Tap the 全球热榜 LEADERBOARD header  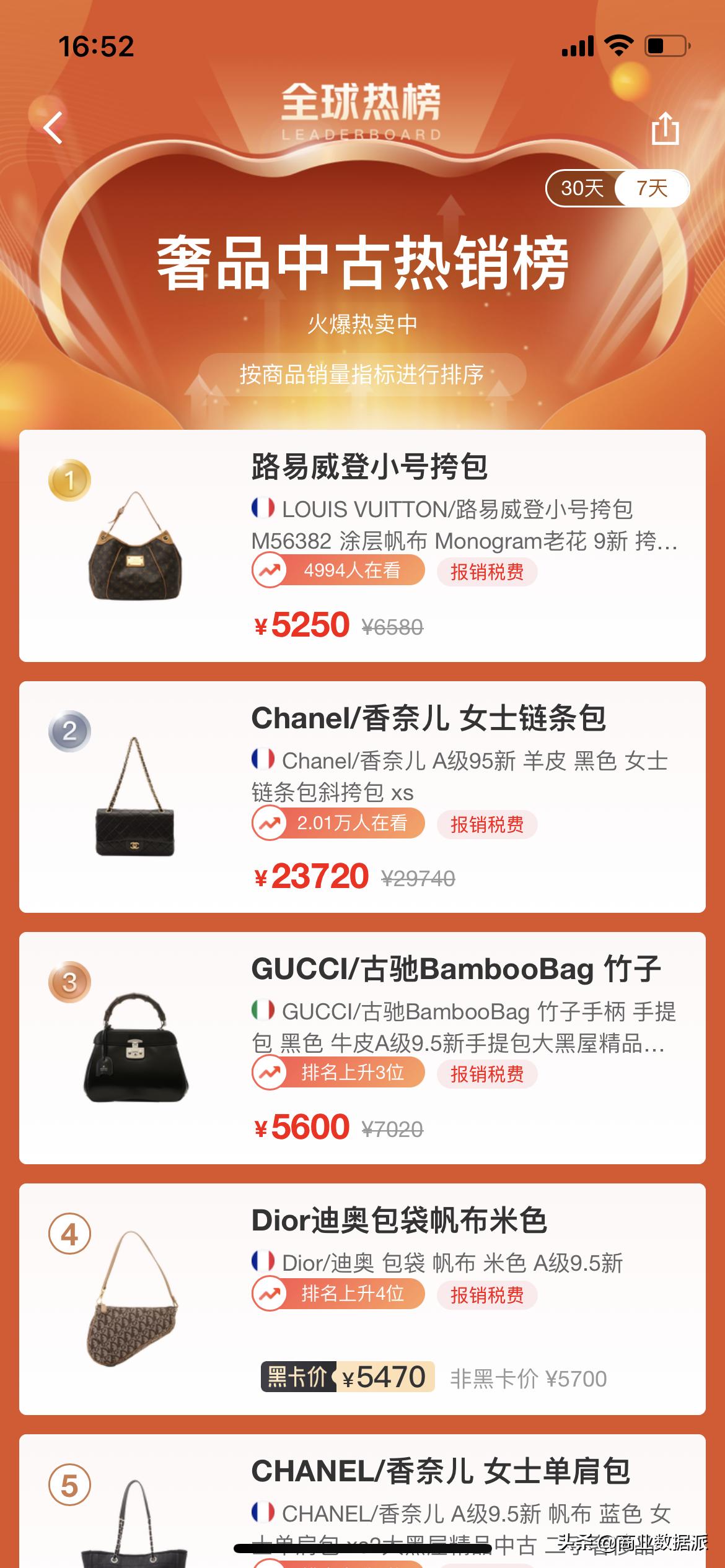[362, 110]
